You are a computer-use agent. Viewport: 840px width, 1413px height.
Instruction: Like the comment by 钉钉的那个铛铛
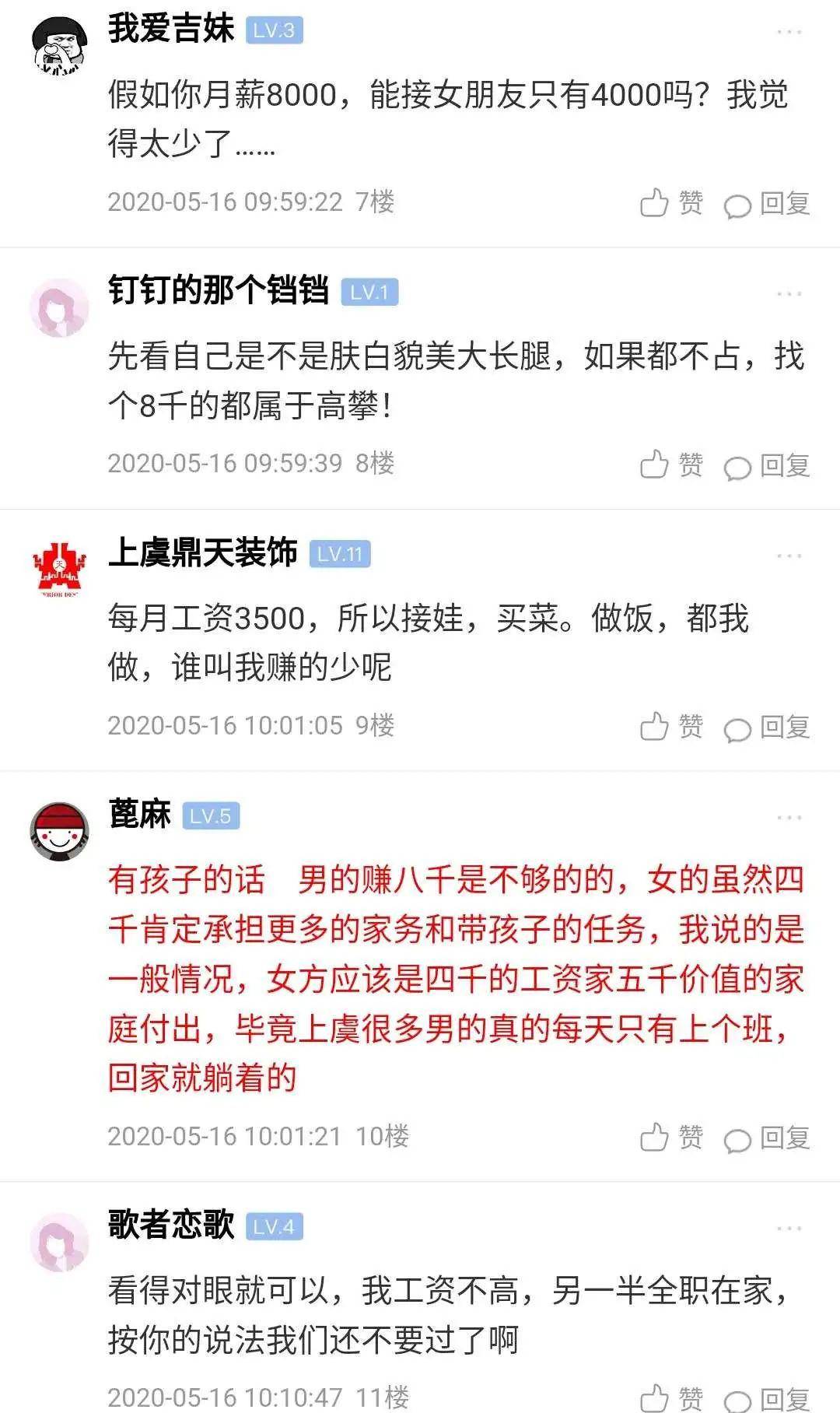(670, 465)
